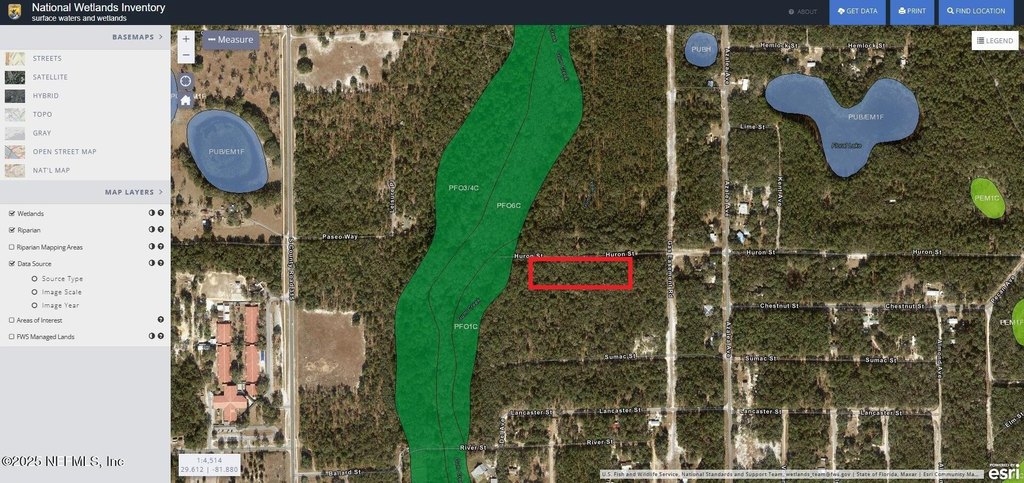Uncheck the Wetlands layer
The height and width of the screenshot is (483, 1024).
point(11,213)
